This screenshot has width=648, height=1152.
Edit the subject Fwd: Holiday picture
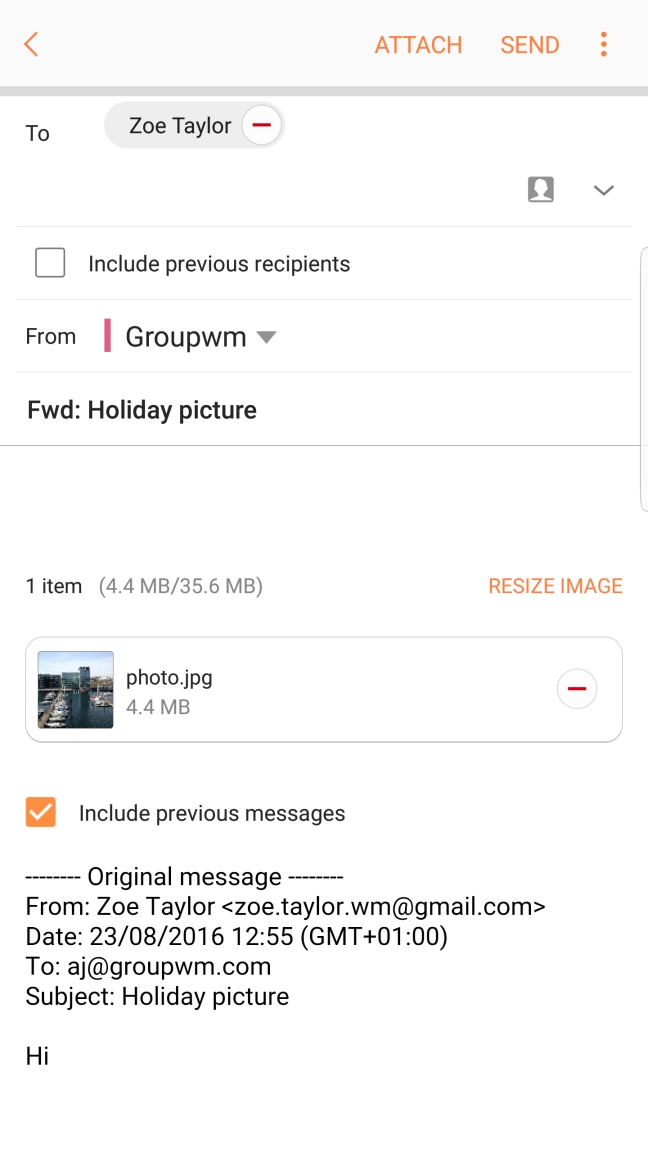pyautogui.click(x=300, y=410)
